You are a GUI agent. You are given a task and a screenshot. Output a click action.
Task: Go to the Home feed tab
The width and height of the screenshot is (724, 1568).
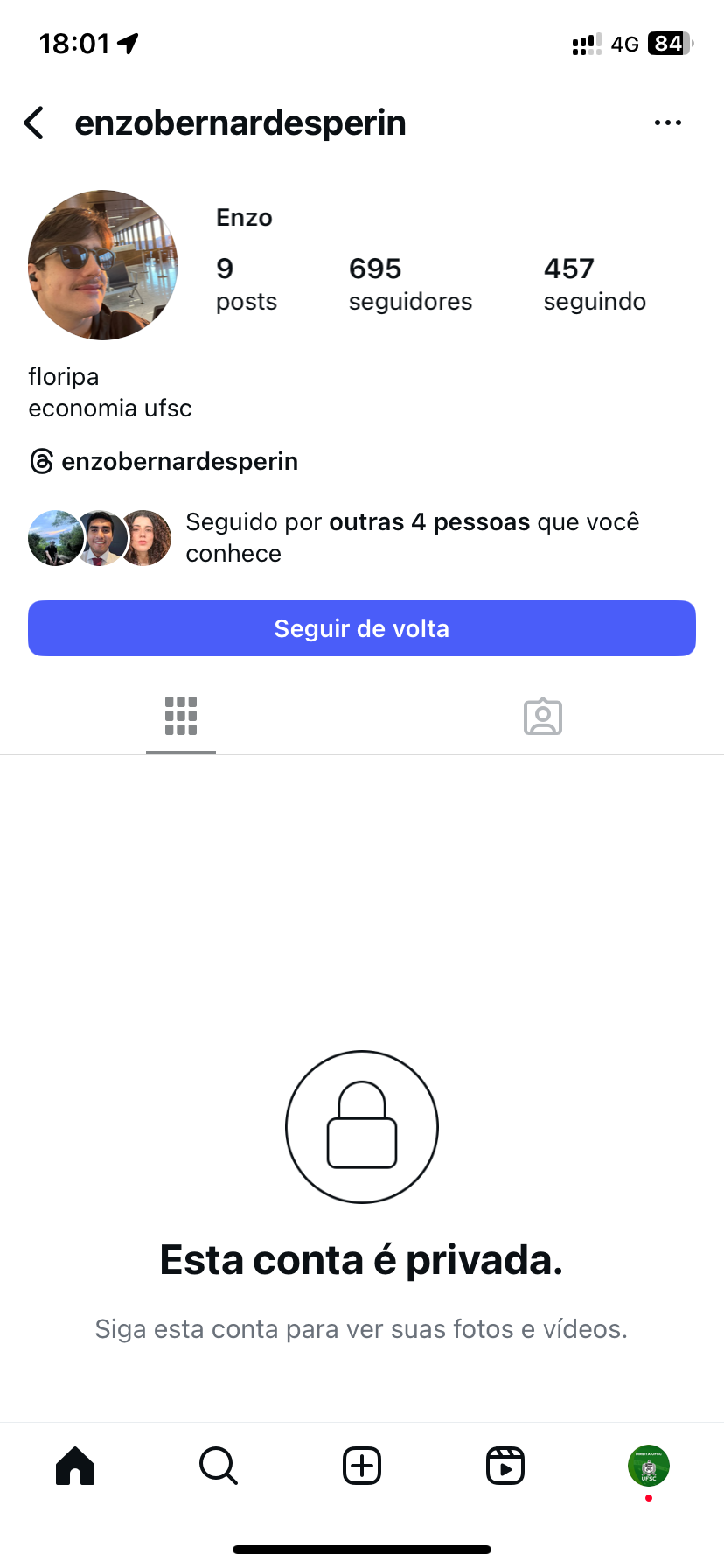(x=75, y=1466)
